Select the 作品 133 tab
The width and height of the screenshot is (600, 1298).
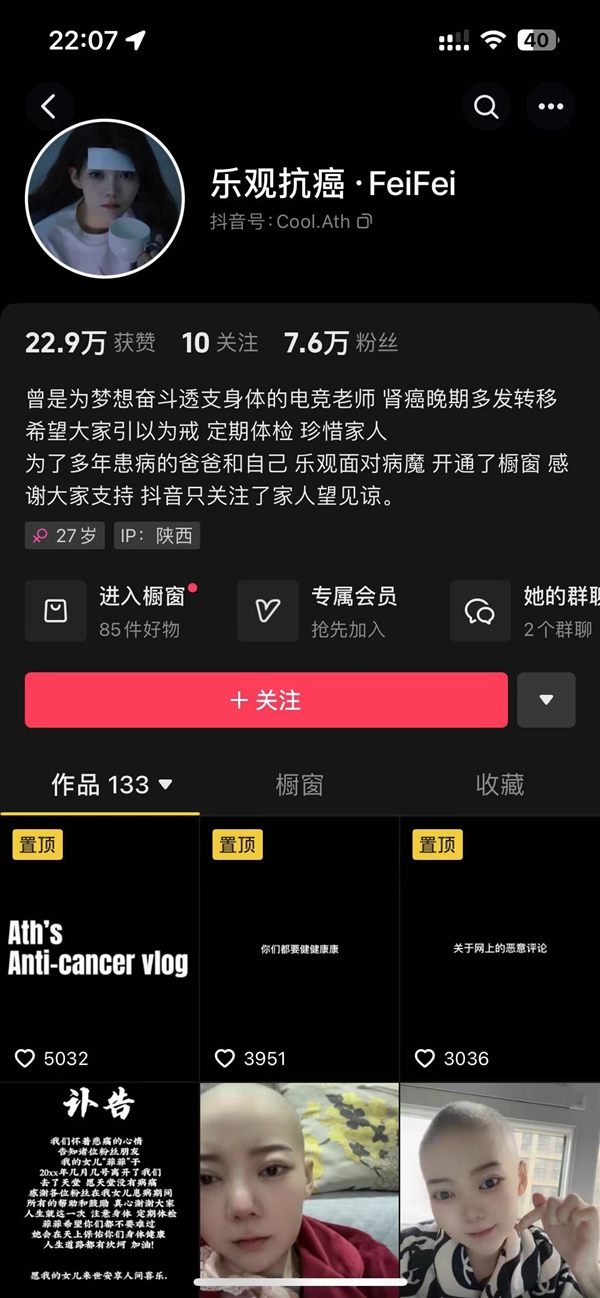(111, 785)
